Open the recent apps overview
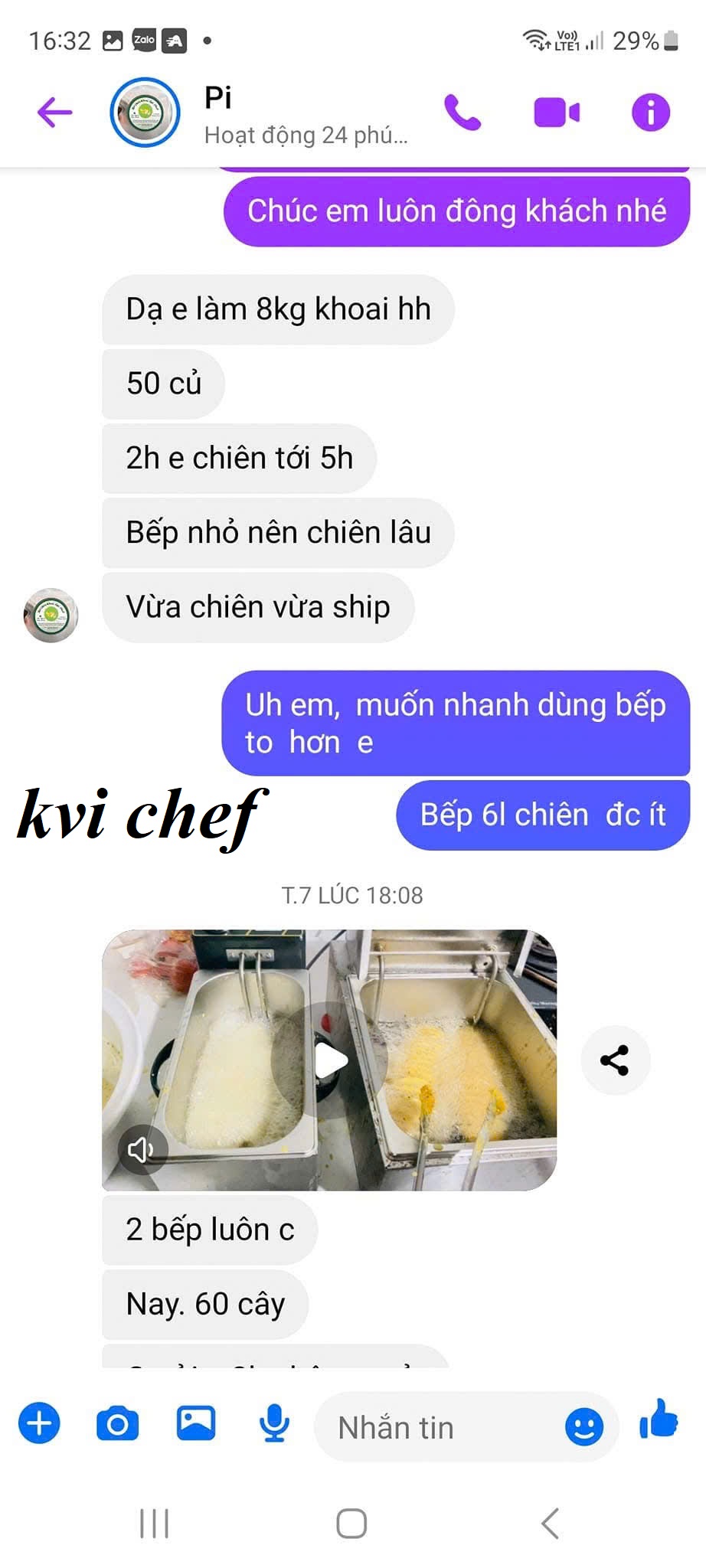This screenshot has width=706, height=1568. click(154, 1523)
